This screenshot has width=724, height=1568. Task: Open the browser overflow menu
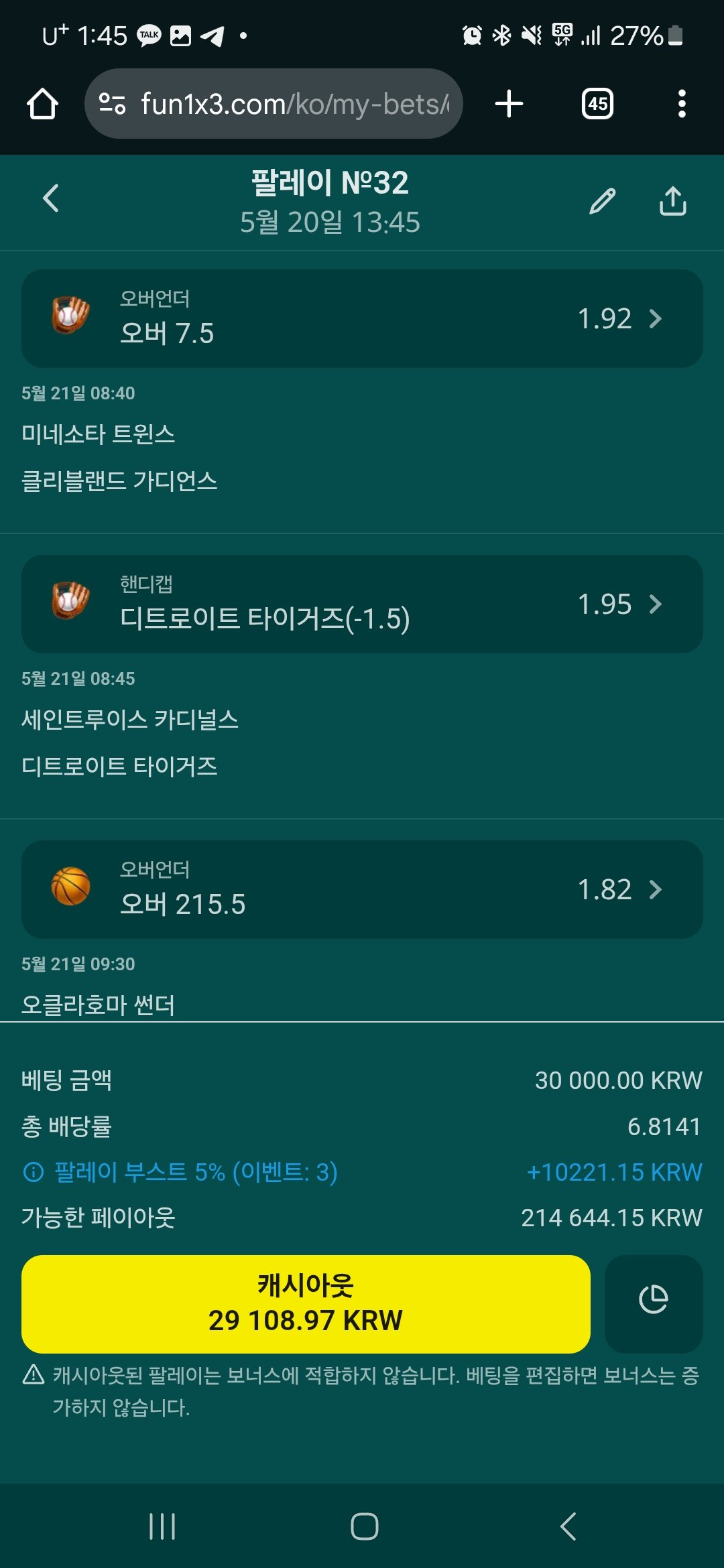[x=682, y=104]
